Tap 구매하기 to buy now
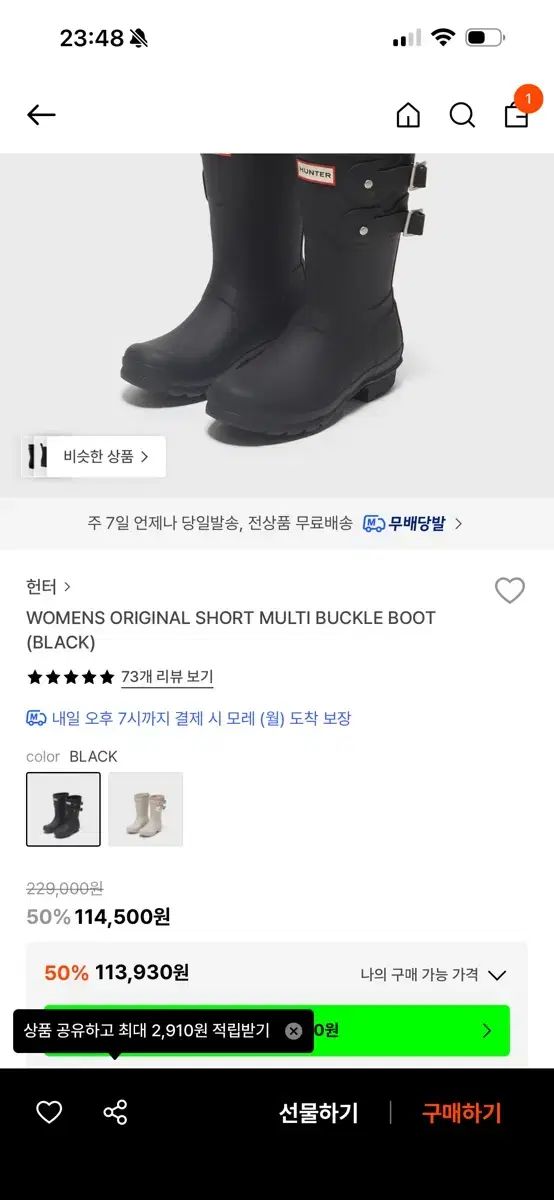 pos(461,1113)
